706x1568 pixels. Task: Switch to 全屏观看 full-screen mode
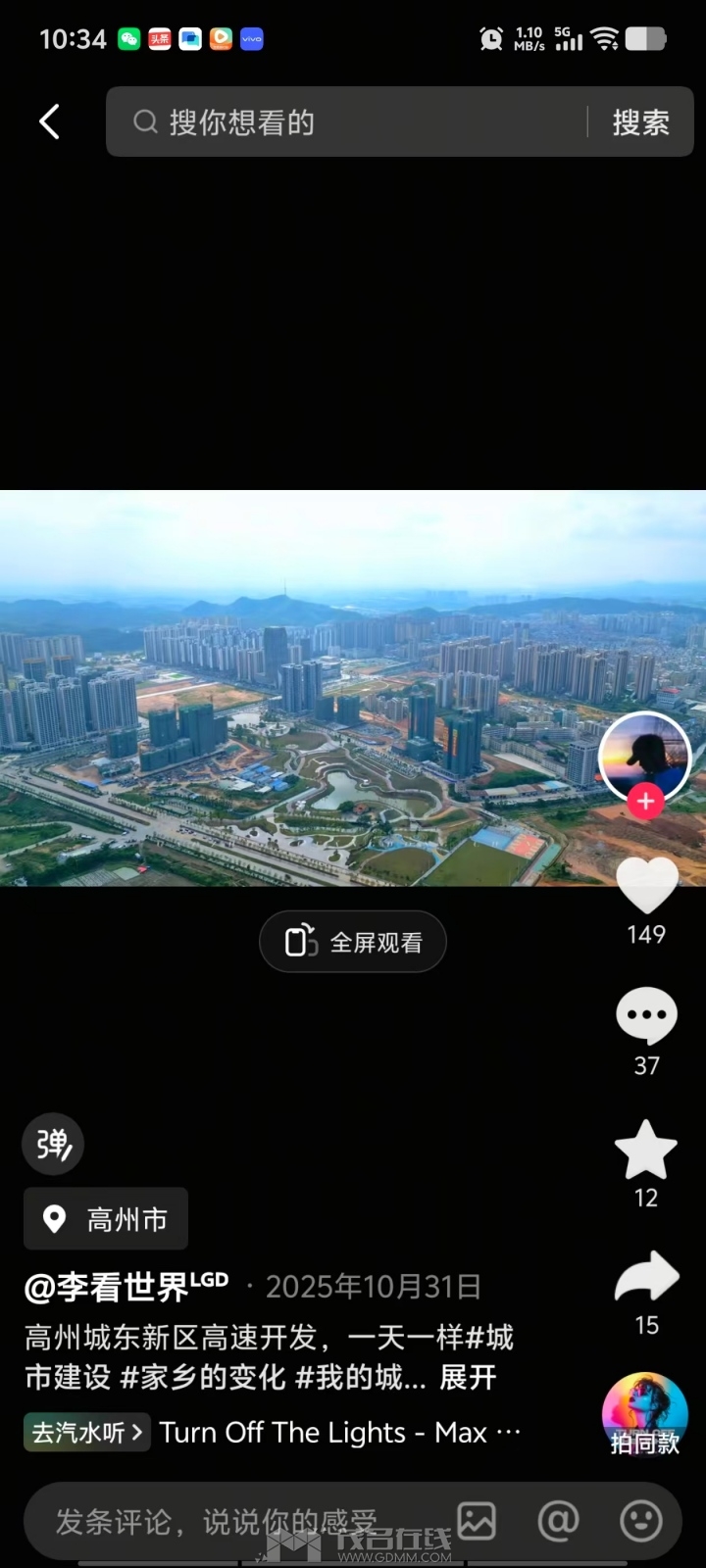pyautogui.click(x=353, y=942)
